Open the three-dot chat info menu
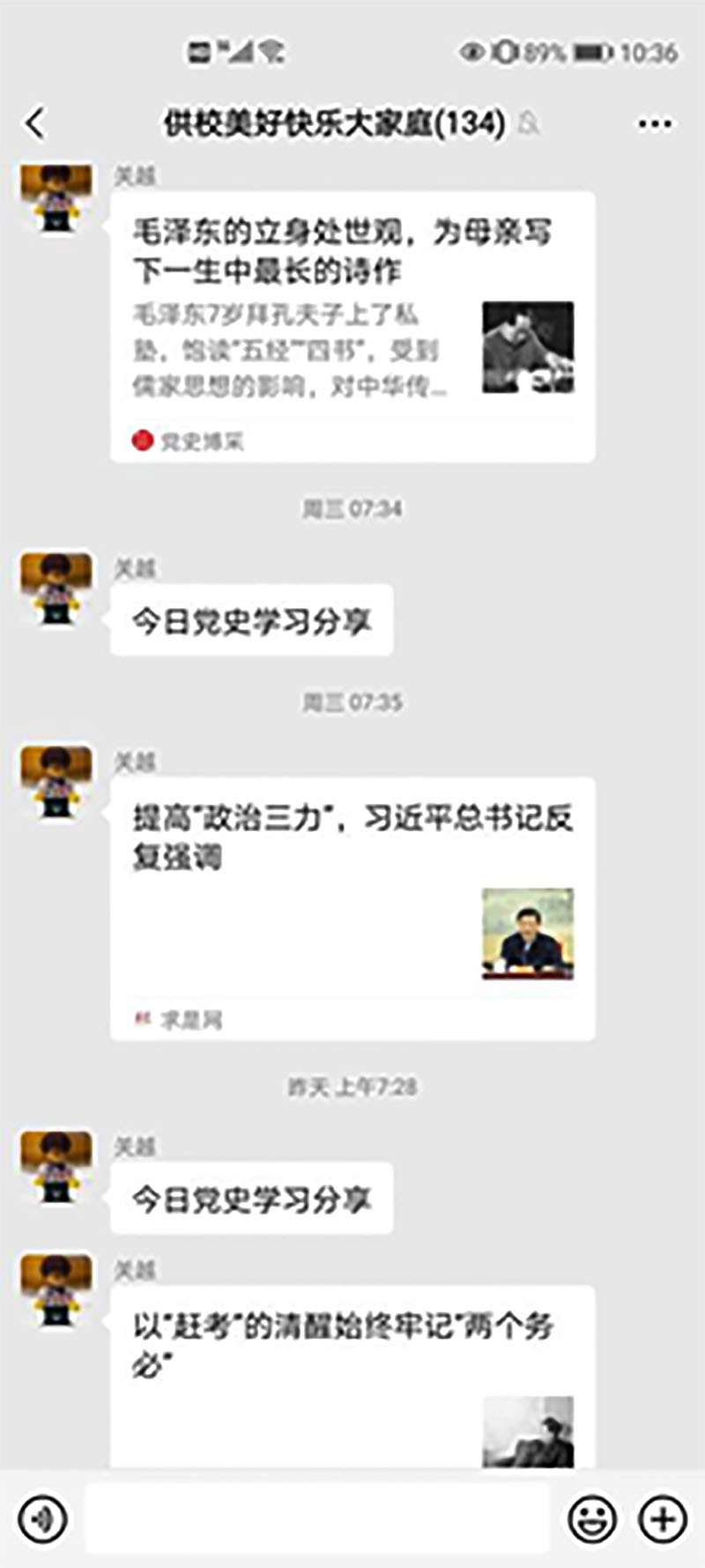Screen dimensions: 705x1568 pos(655,123)
